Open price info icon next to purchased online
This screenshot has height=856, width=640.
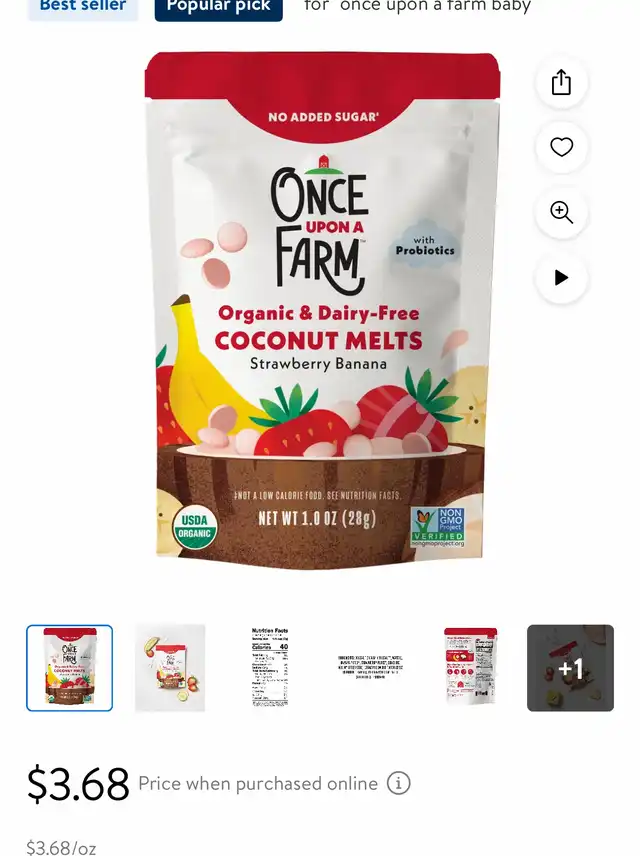[x=398, y=783]
